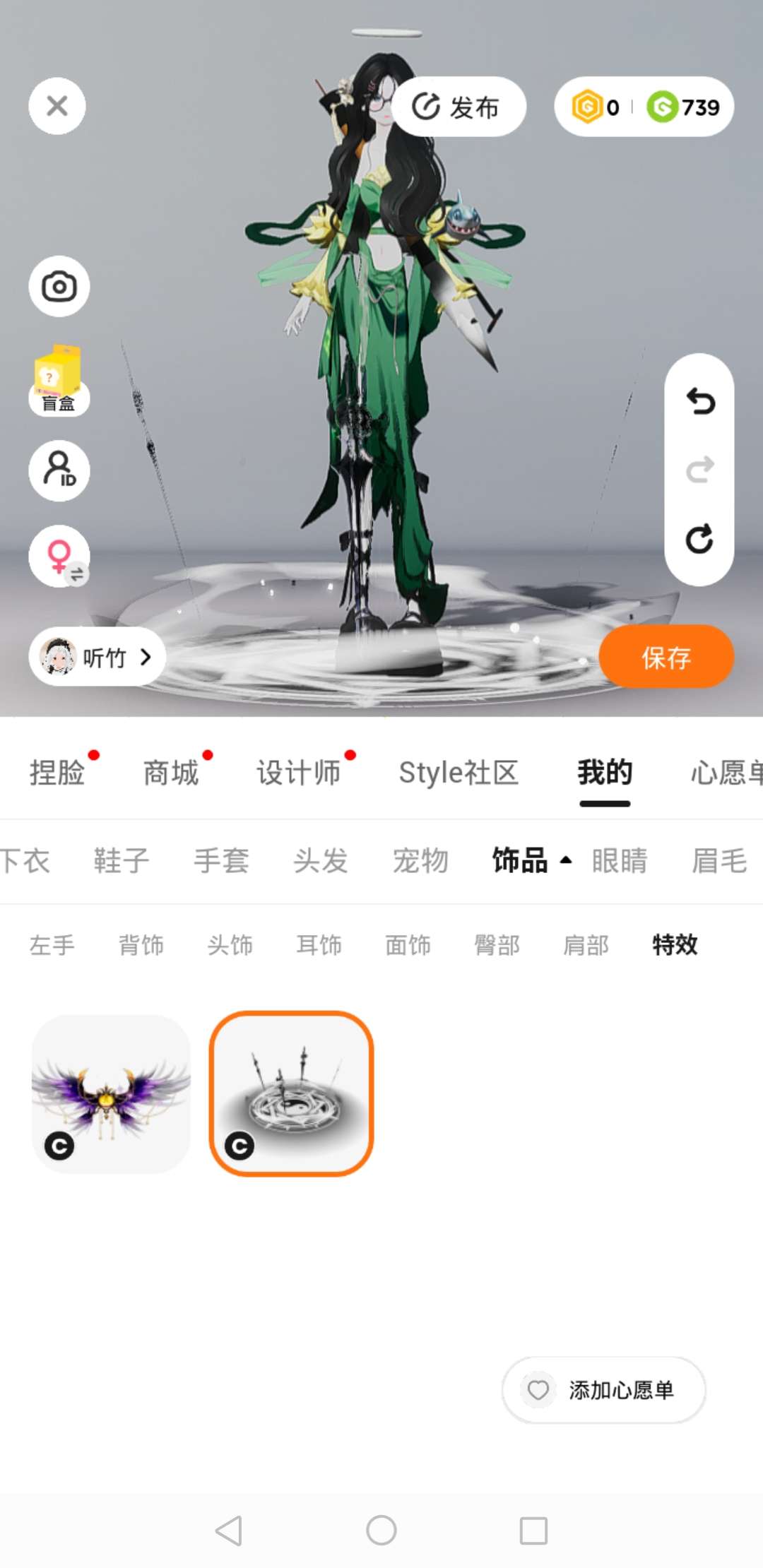
Task: Expand the 饰品 category dropdown
Action: 530,861
